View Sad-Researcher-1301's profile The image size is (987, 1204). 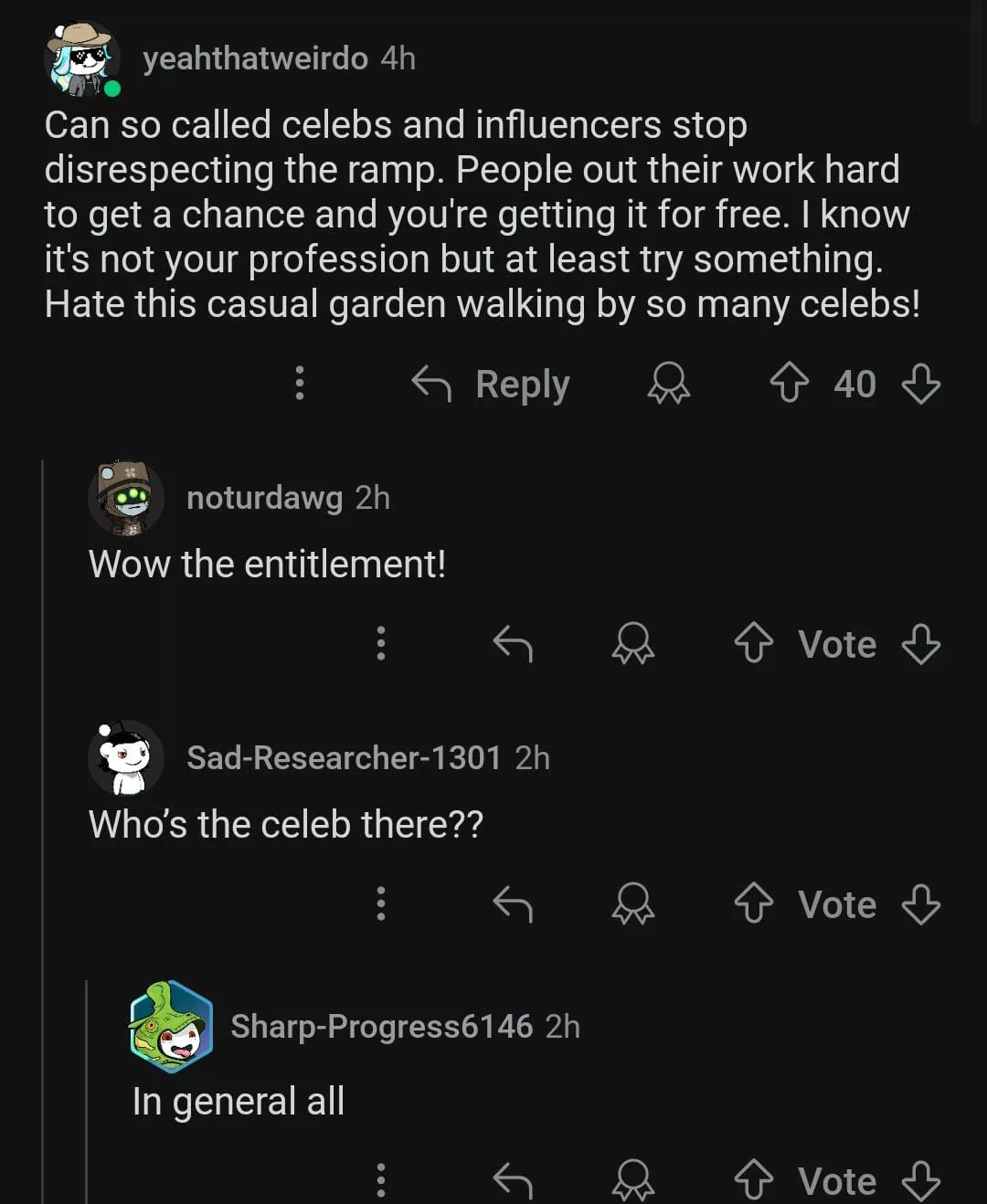tap(344, 758)
